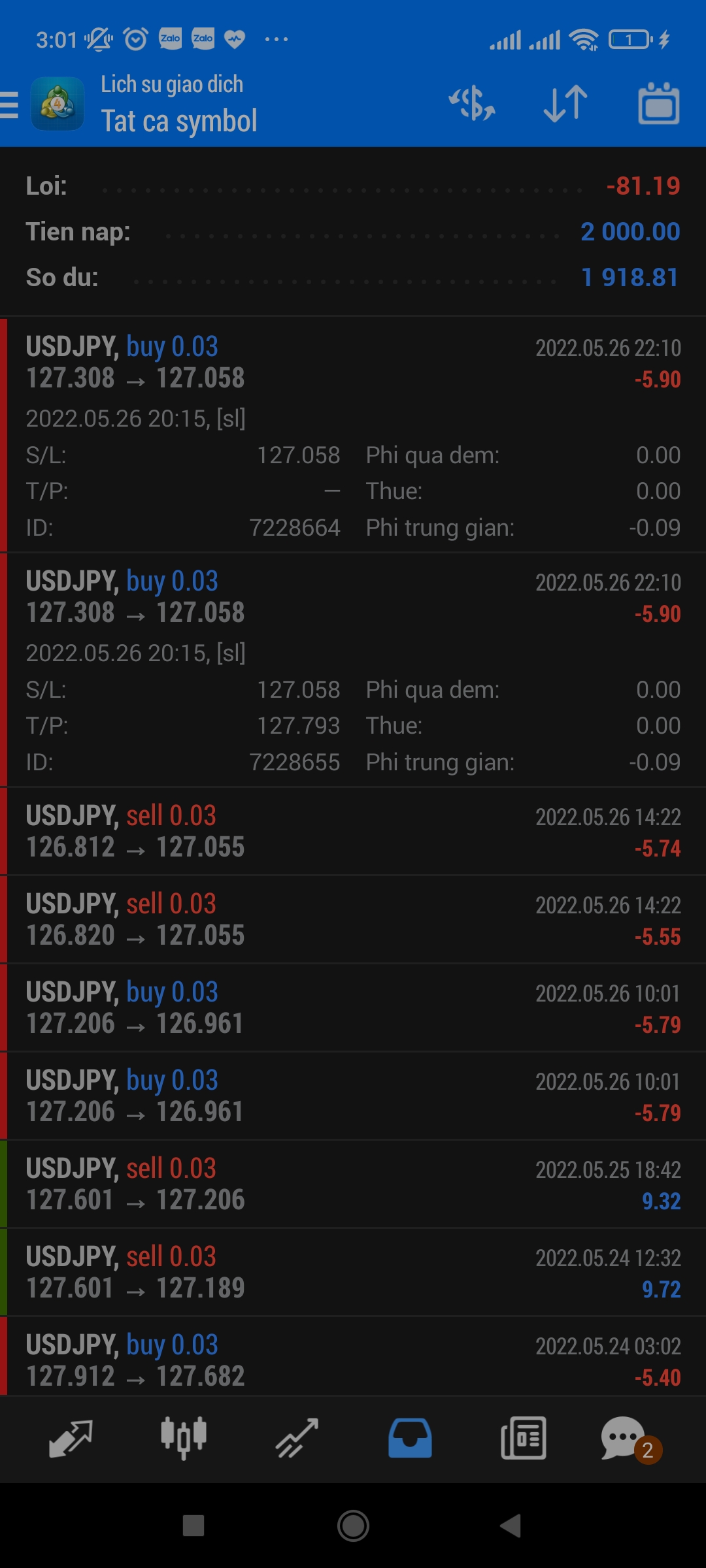
Task: Open the side menu drawer
Action: coord(10,105)
